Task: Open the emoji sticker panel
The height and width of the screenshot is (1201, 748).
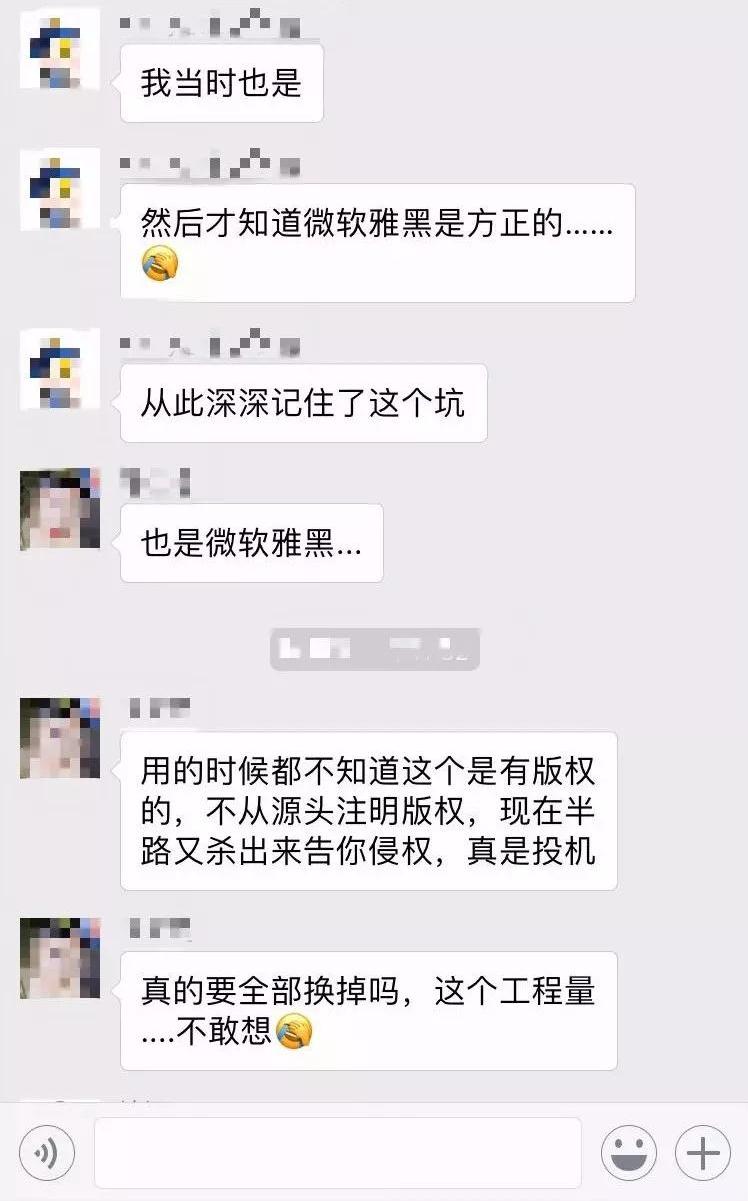Action: 628,1153
